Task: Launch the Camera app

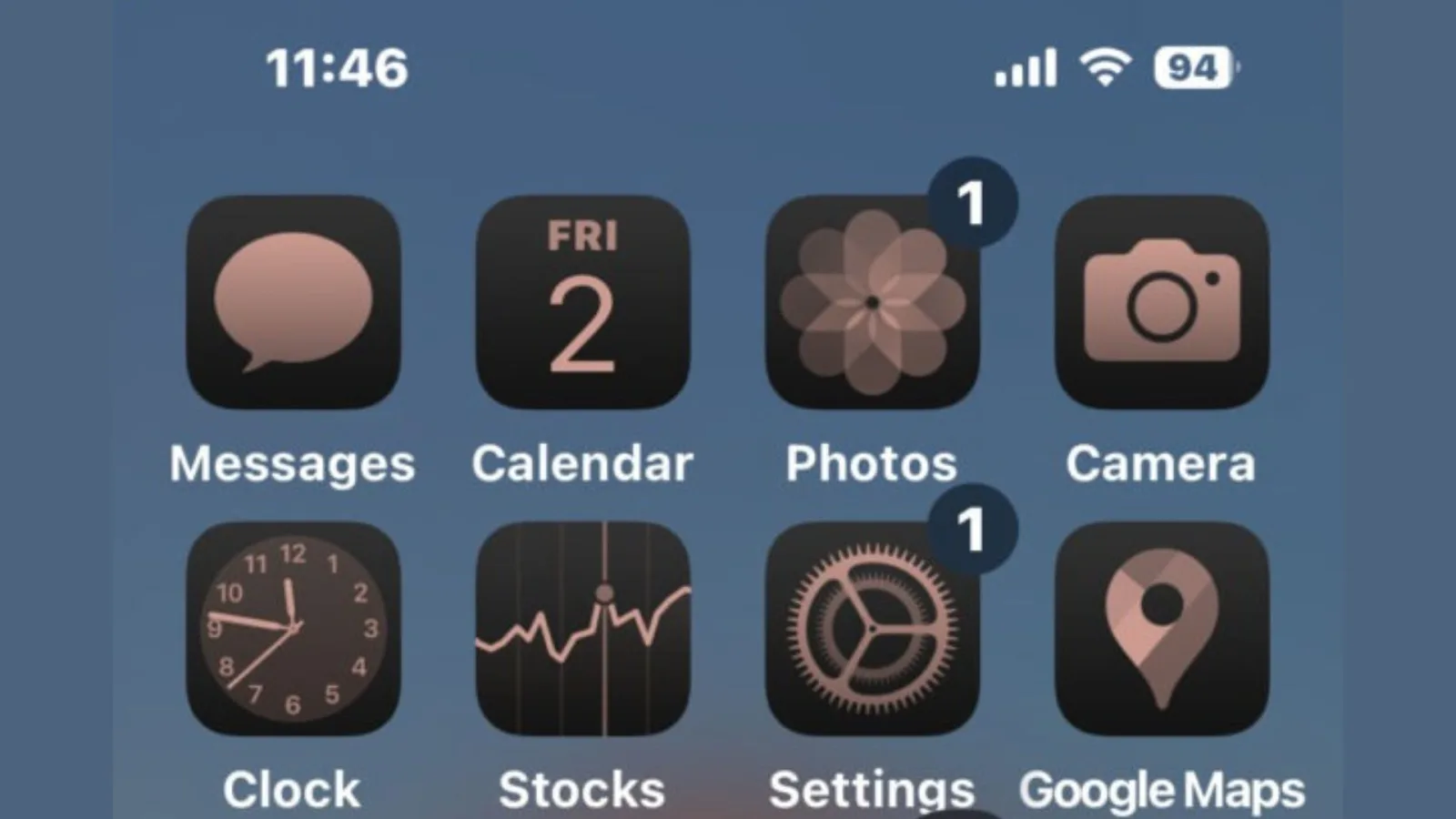Action: [x=1161, y=302]
